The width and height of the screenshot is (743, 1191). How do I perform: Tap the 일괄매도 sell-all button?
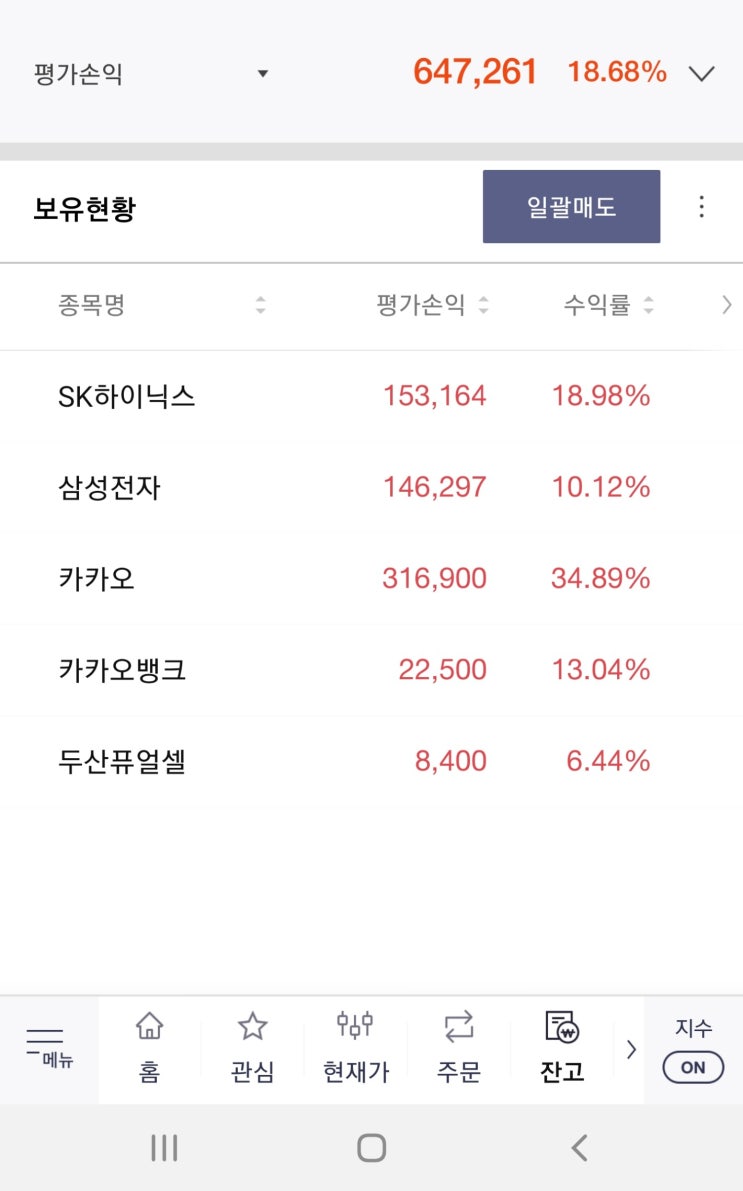(571, 206)
